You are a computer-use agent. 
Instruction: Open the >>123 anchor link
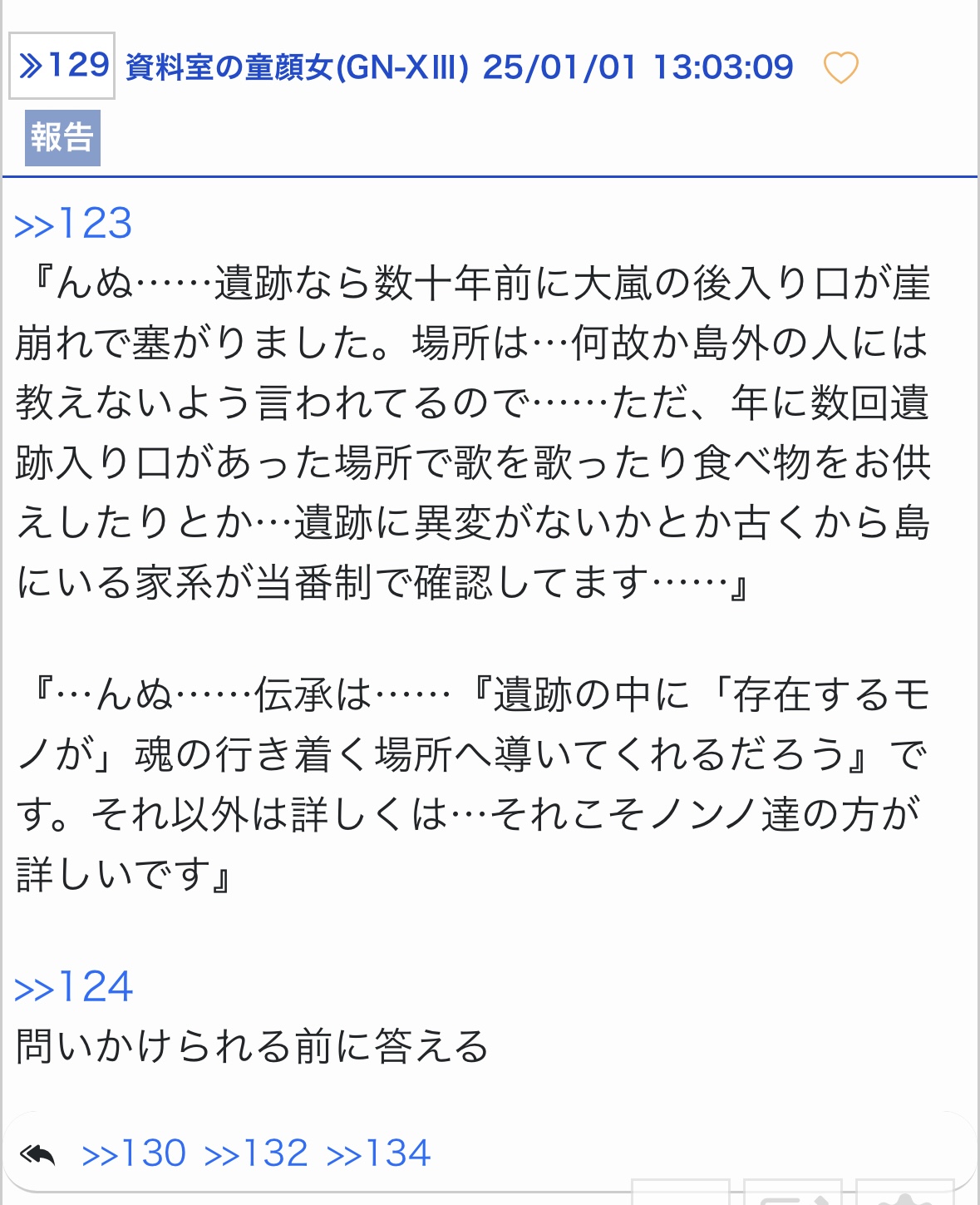click(x=73, y=224)
